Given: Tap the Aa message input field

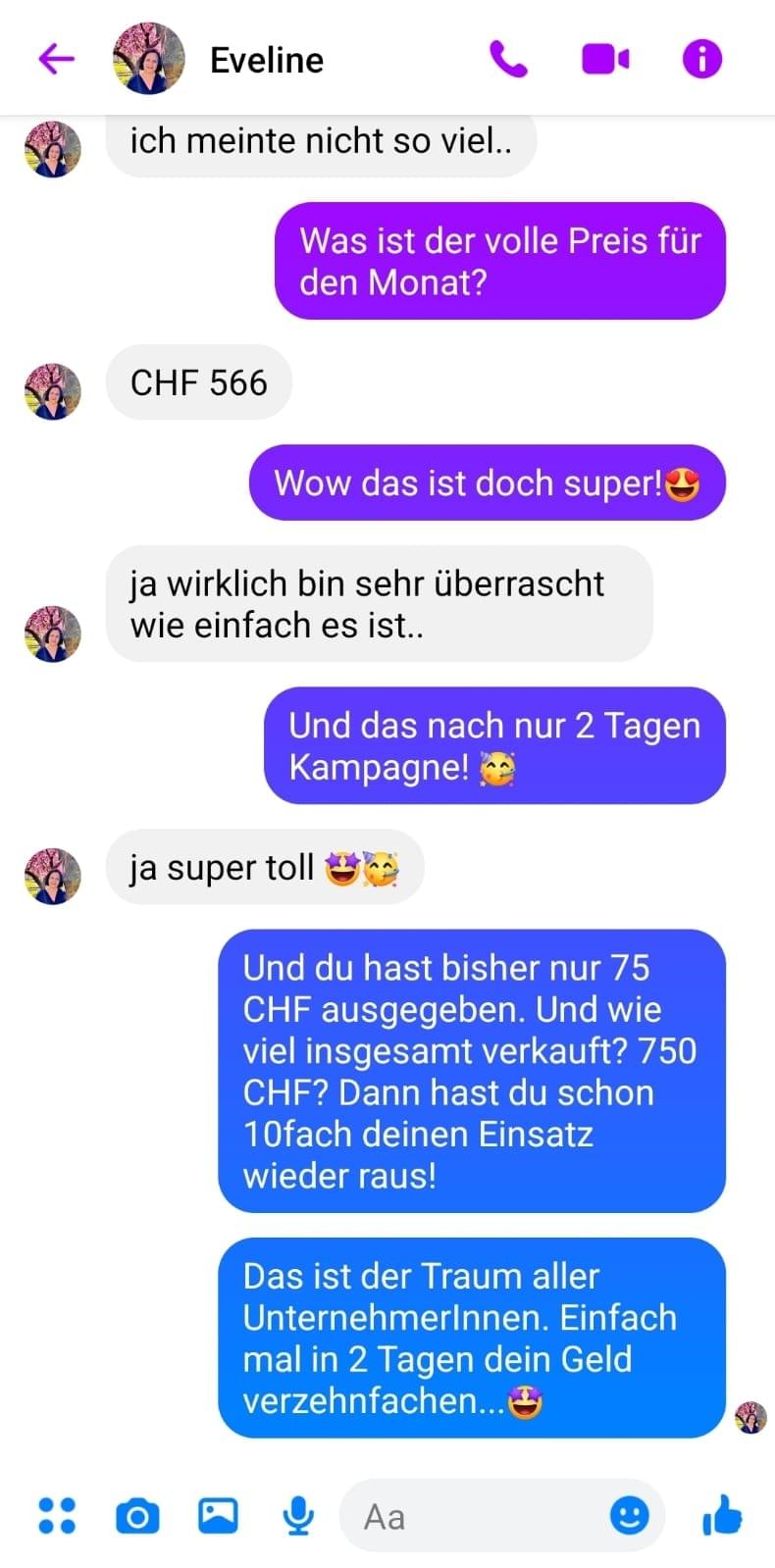Looking at the screenshot, I should [x=471, y=1517].
